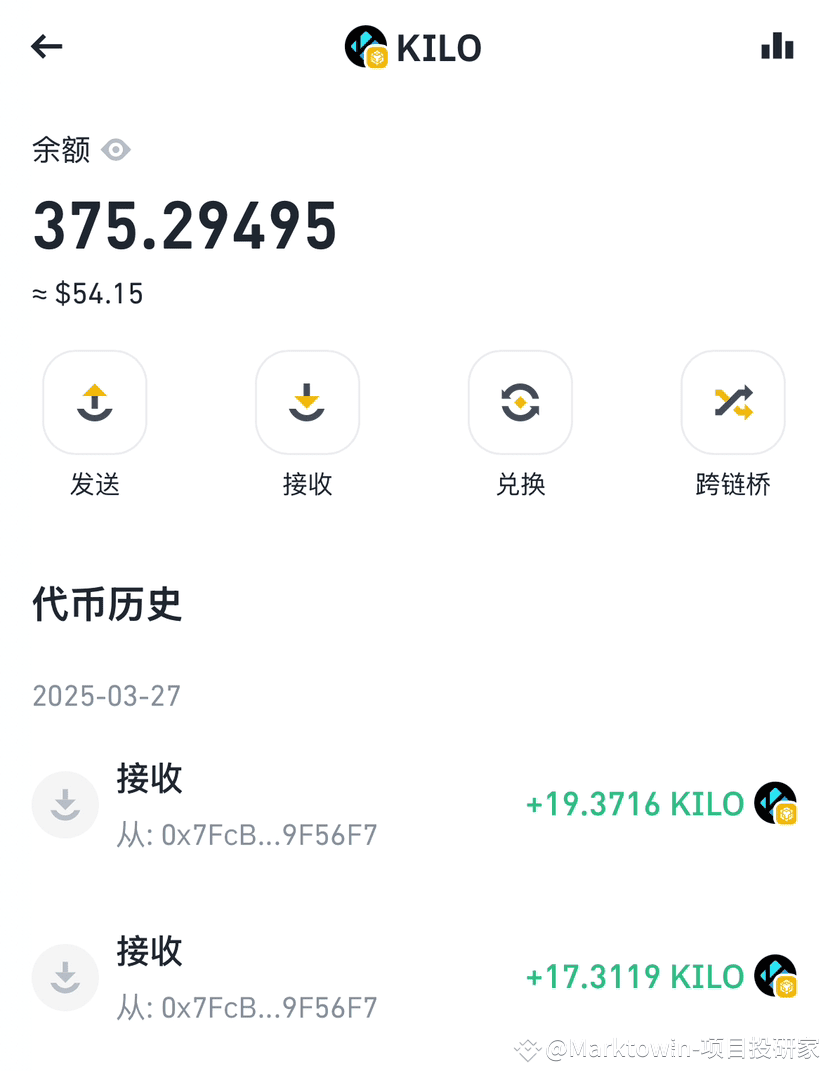Select the 代币历史 section heading
The width and height of the screenshot is (828, 1071).
tap(107, 604)
